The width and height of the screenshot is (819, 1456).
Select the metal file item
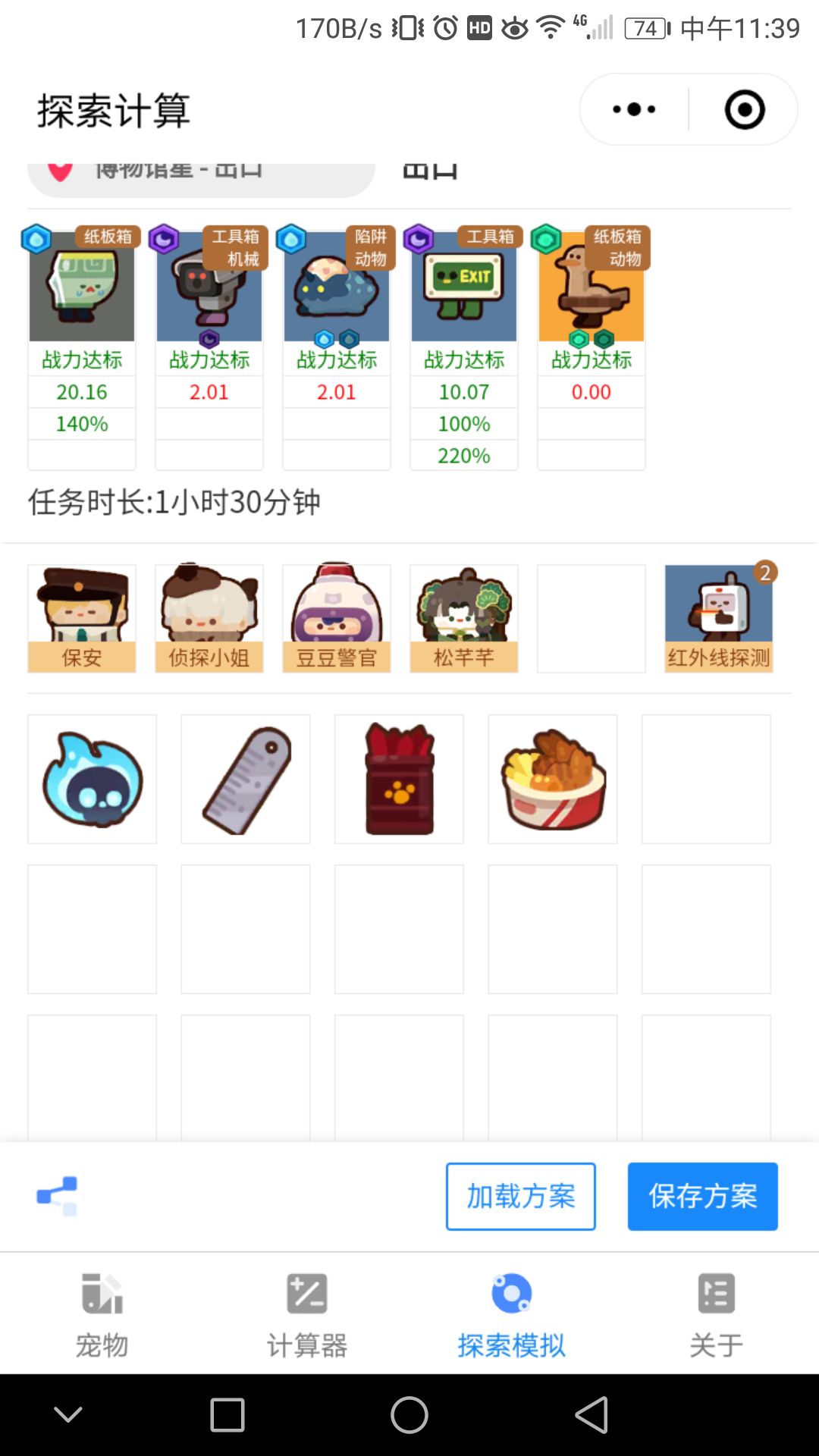click(x=245, y=777)
